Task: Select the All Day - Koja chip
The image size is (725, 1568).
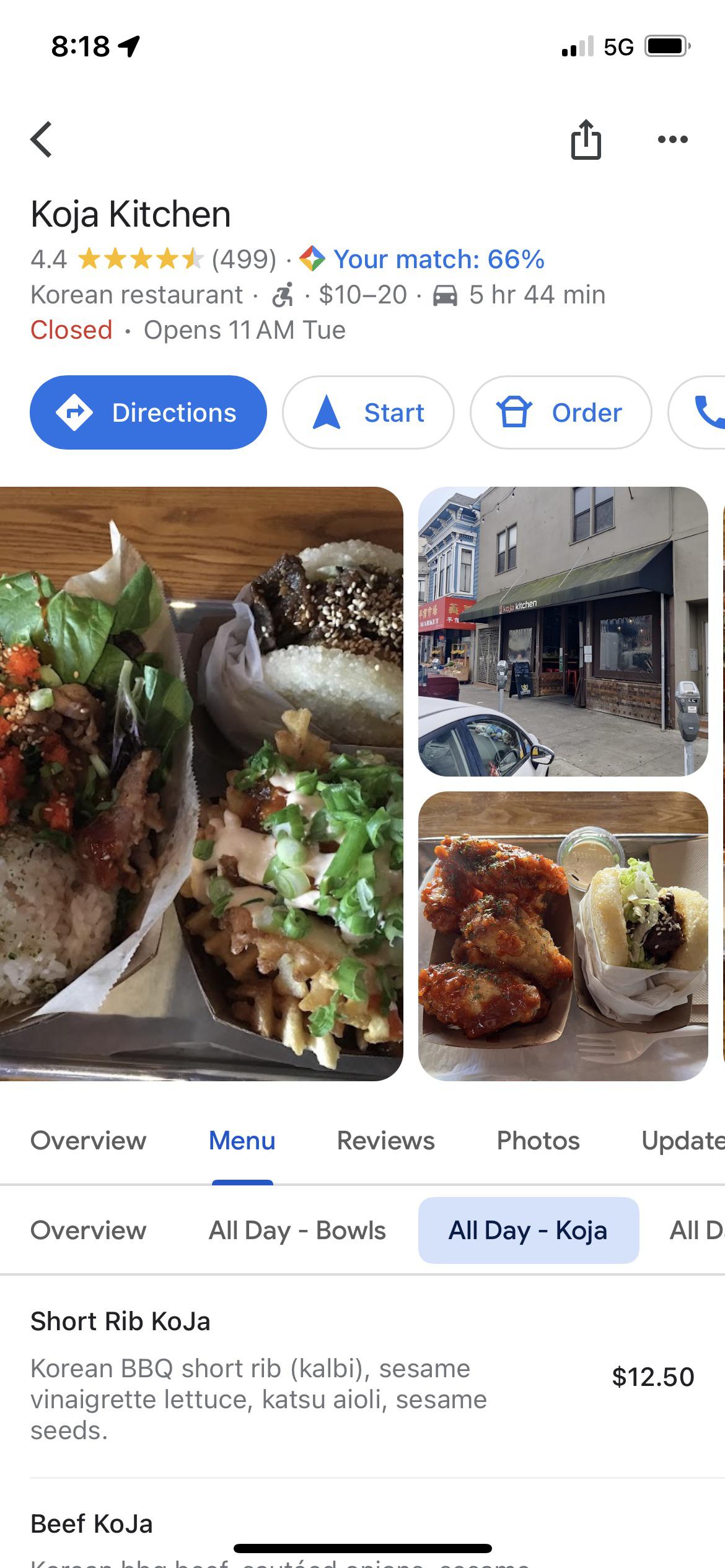Action: click(528, 1230)
